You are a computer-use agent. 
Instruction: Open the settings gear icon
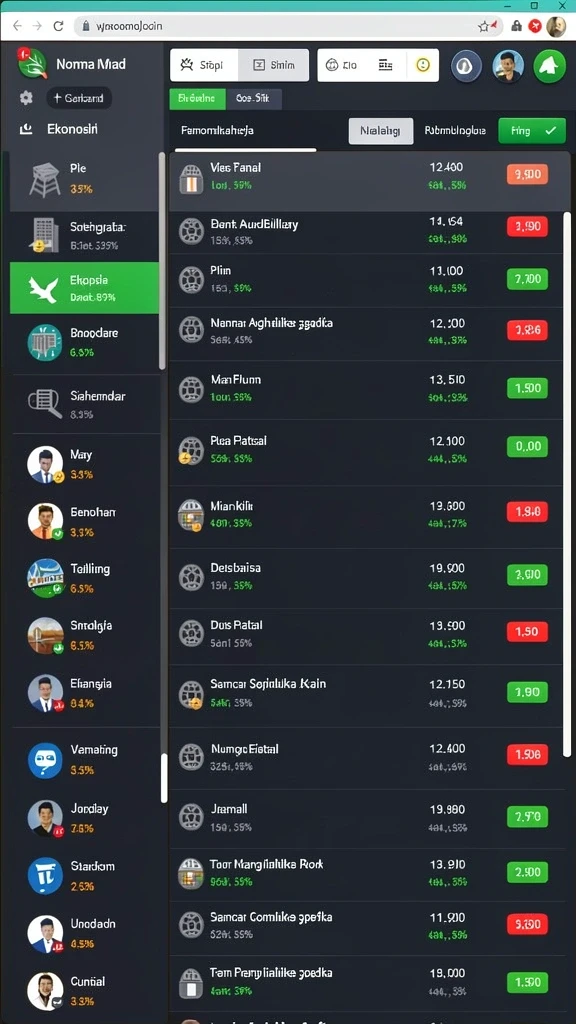(x=26, y=98)
